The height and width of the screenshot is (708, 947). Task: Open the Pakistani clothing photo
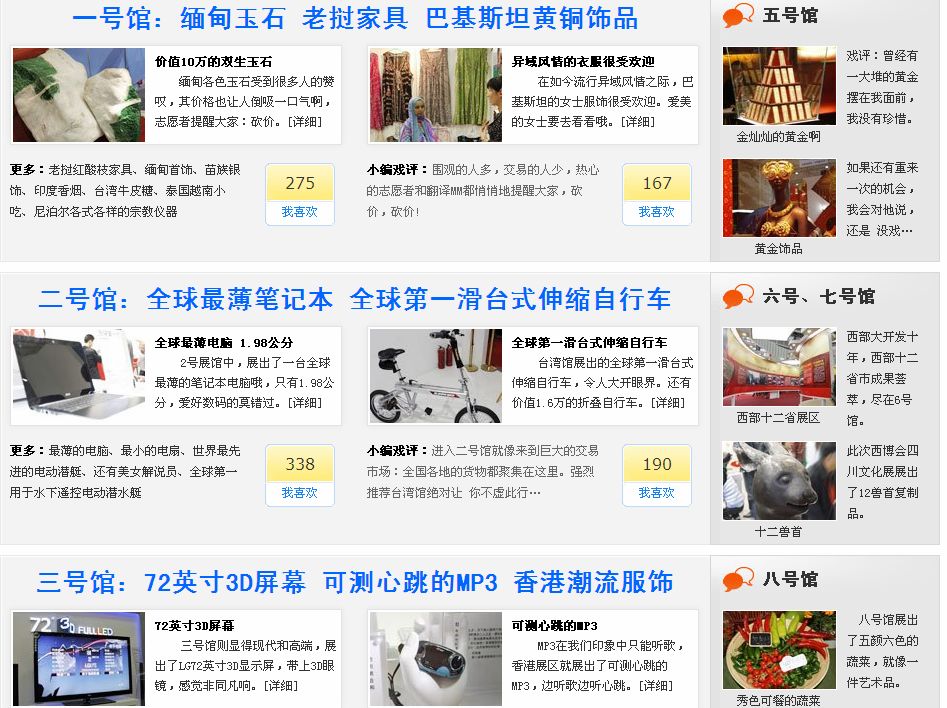point(435,95)
